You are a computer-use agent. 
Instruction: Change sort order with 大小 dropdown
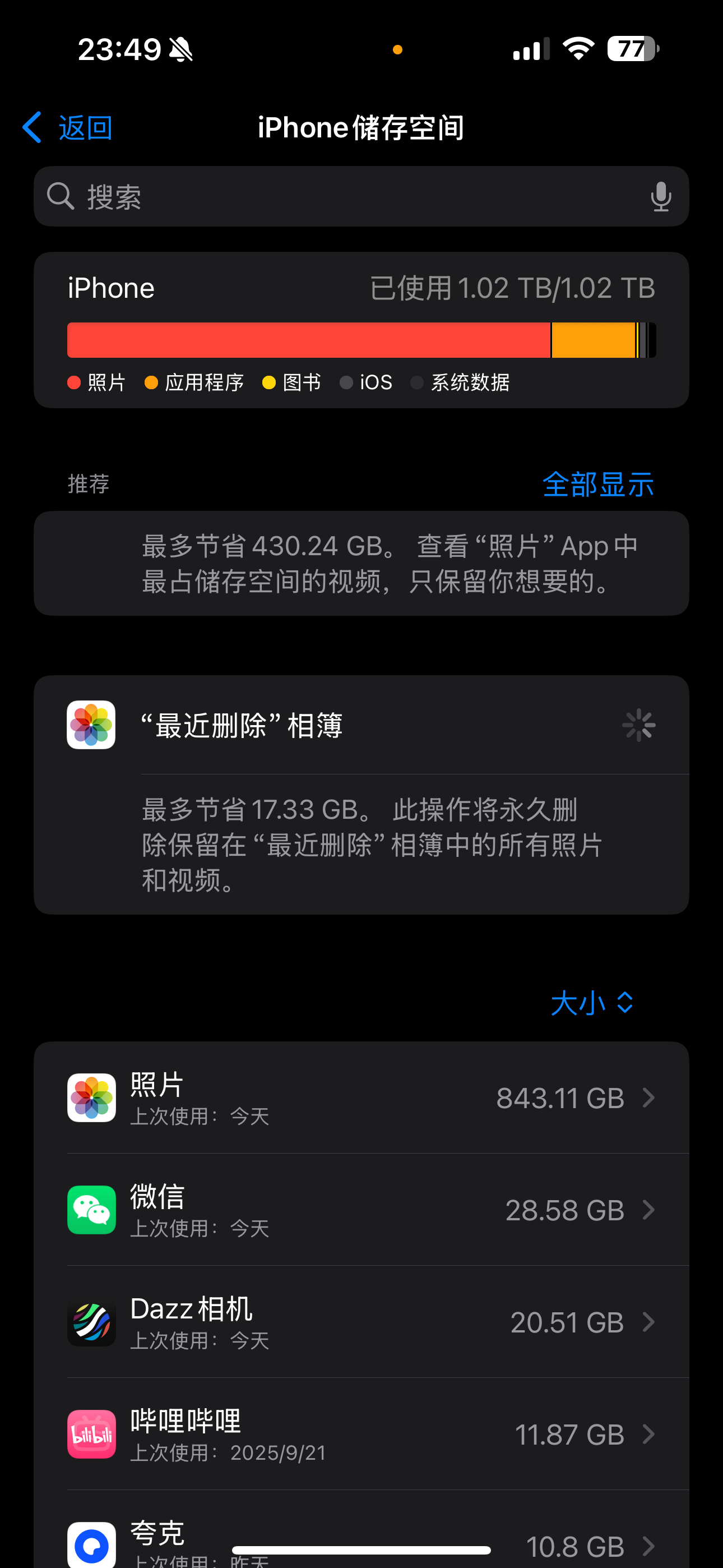[x=592, y=1003]
